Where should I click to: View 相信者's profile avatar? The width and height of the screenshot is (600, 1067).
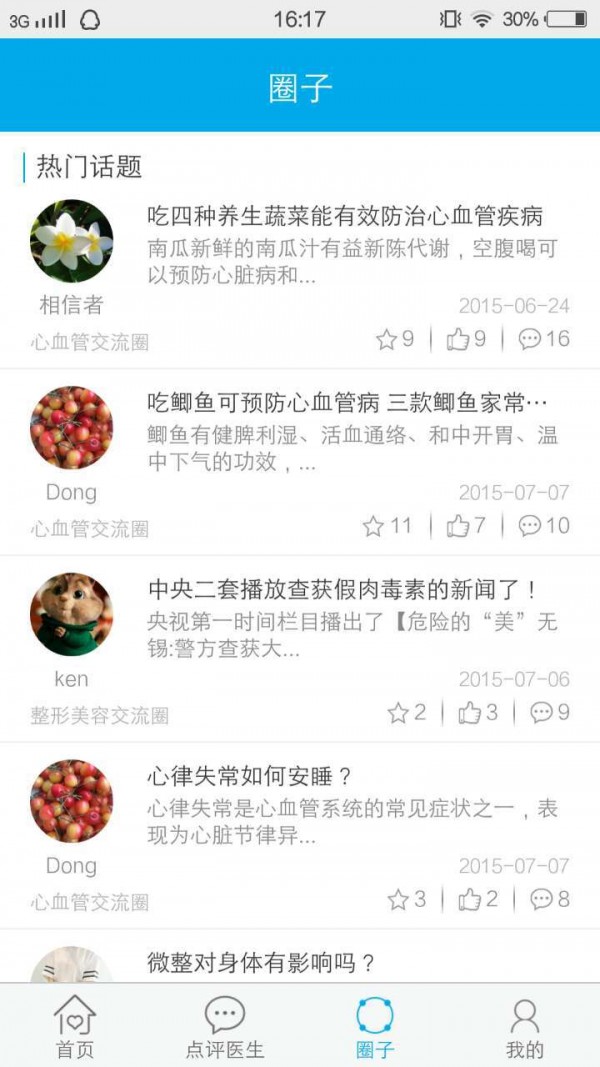tap(71, 241)
